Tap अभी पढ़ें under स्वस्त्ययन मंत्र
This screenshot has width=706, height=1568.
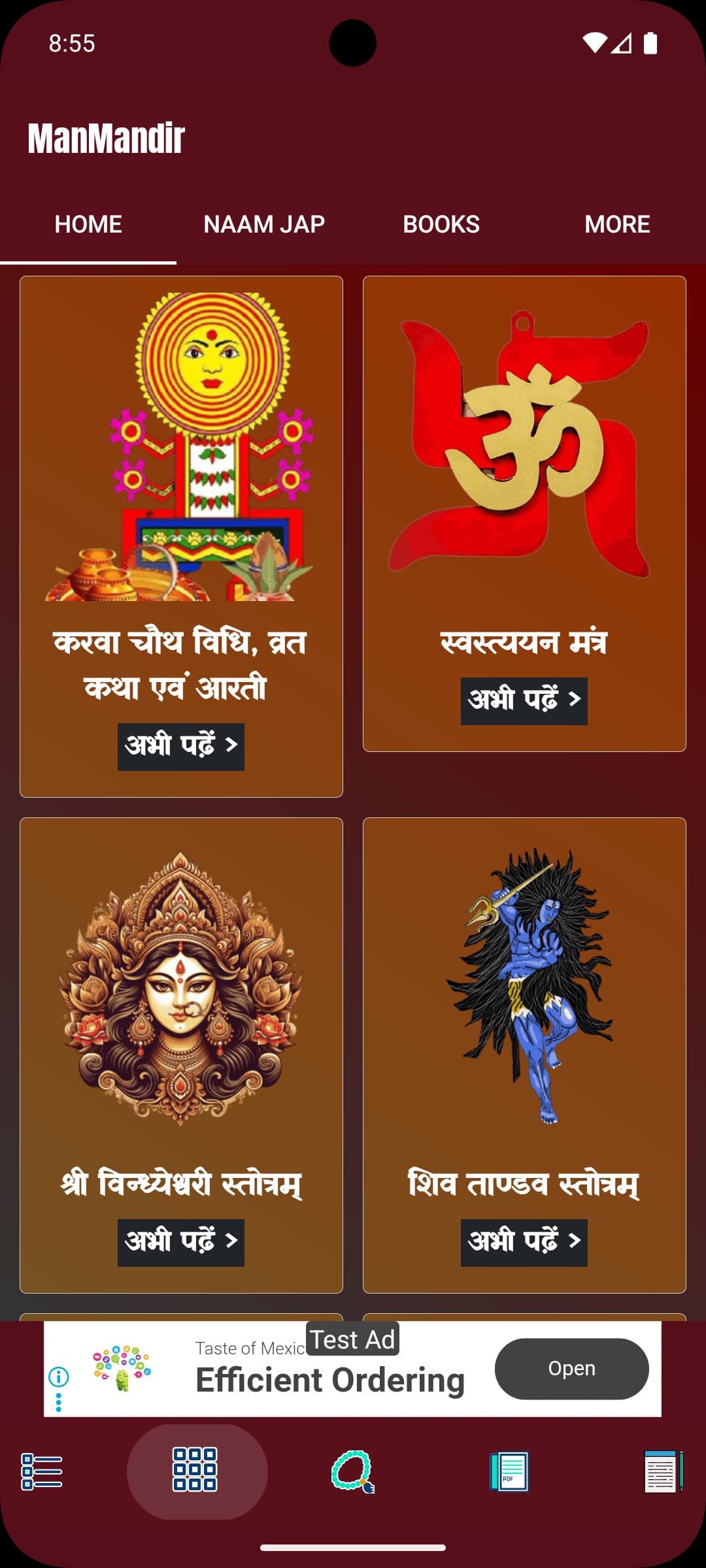[x=524, y=701]
